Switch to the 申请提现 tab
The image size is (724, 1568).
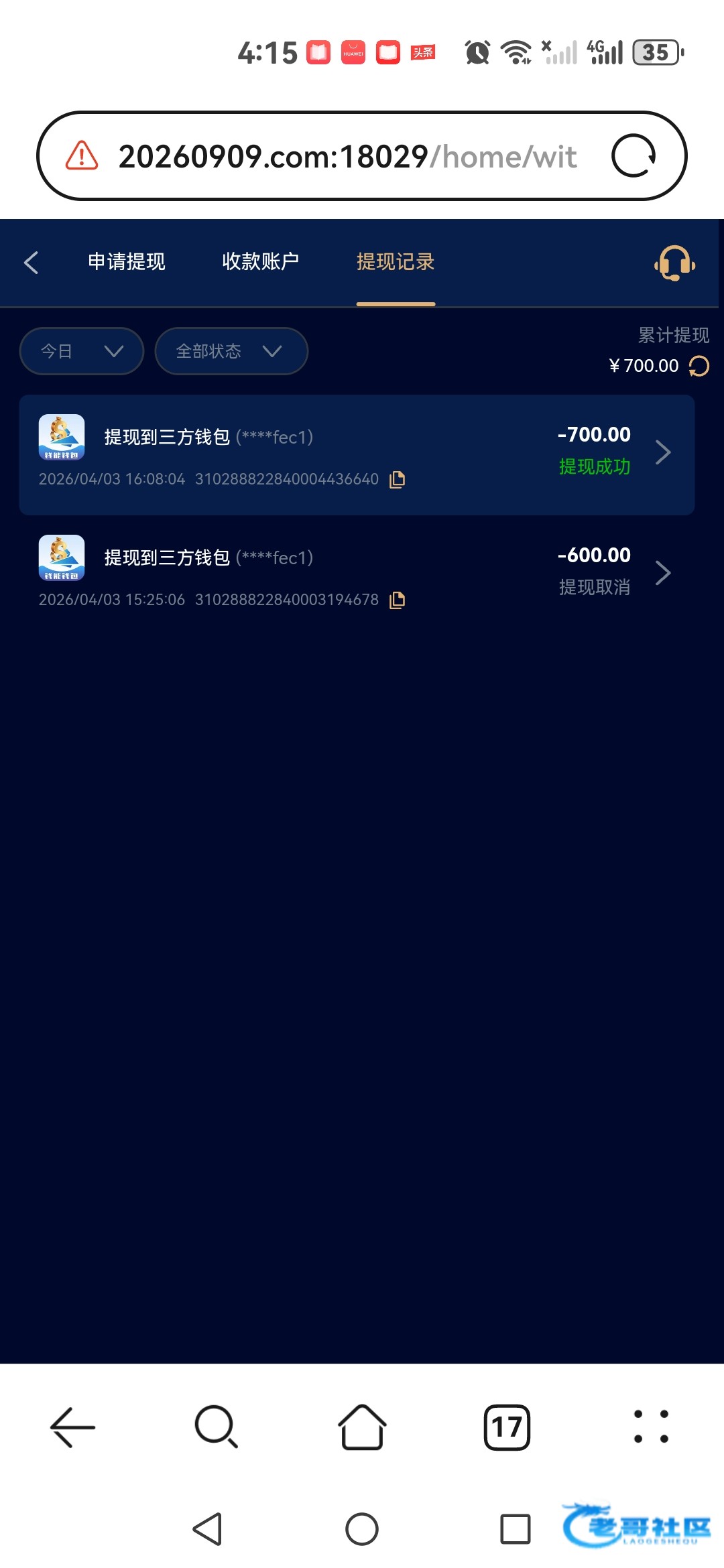[126, 261]
